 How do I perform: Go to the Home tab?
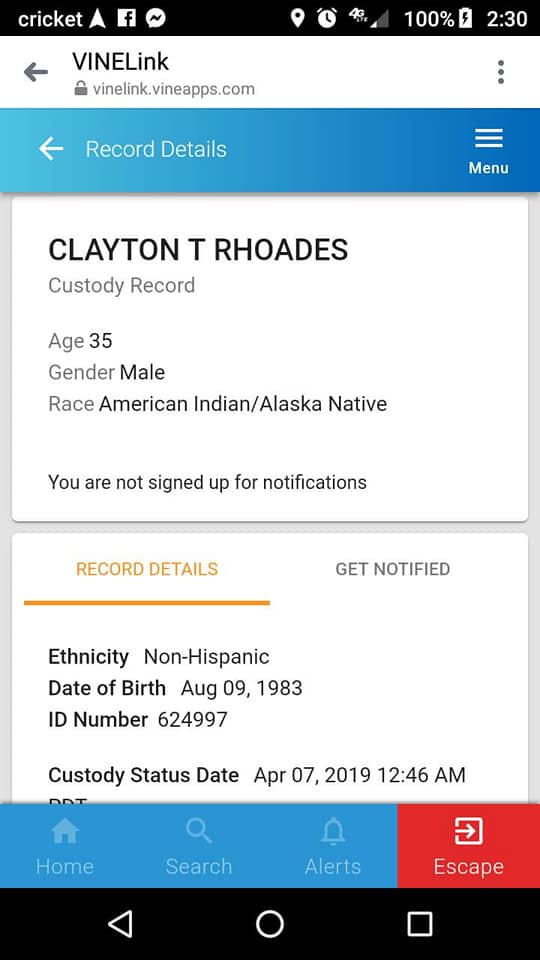click(65, 846)
